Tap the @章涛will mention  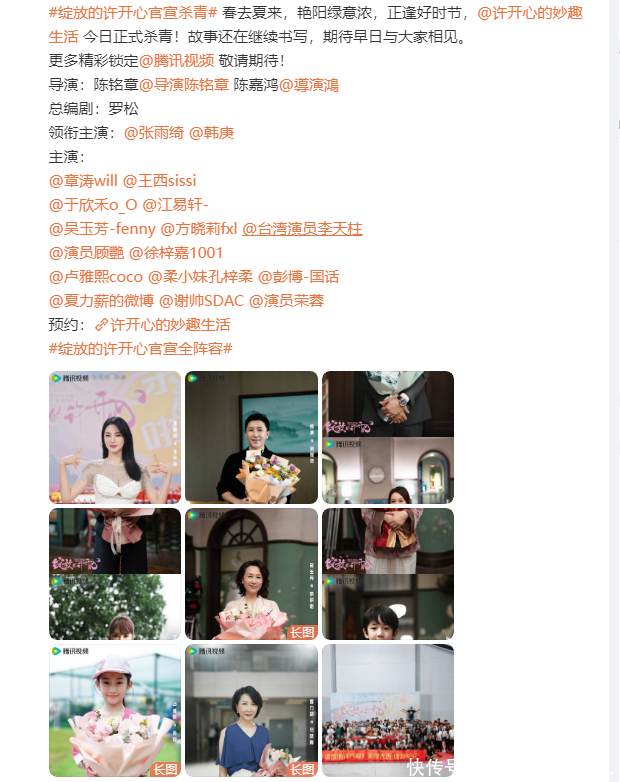[x=83, y=181]
